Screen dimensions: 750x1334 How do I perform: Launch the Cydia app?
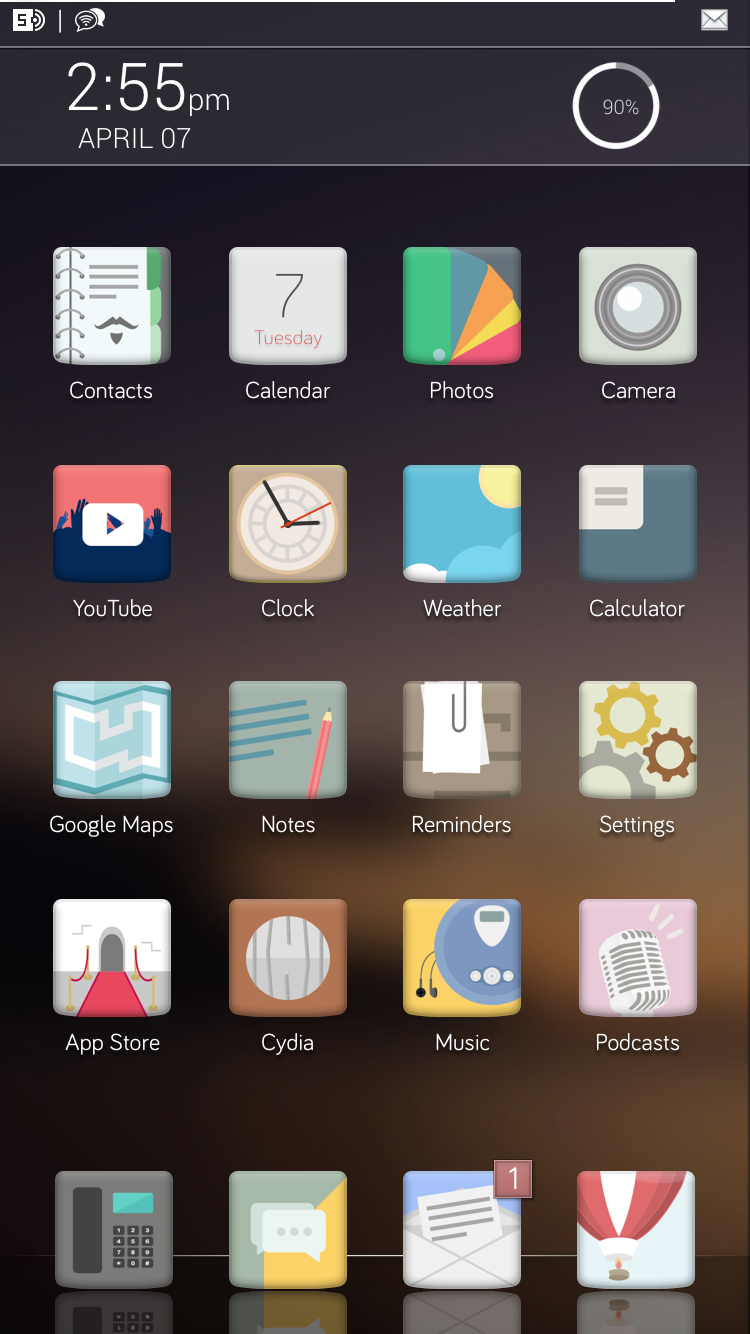tap(288, 957)
